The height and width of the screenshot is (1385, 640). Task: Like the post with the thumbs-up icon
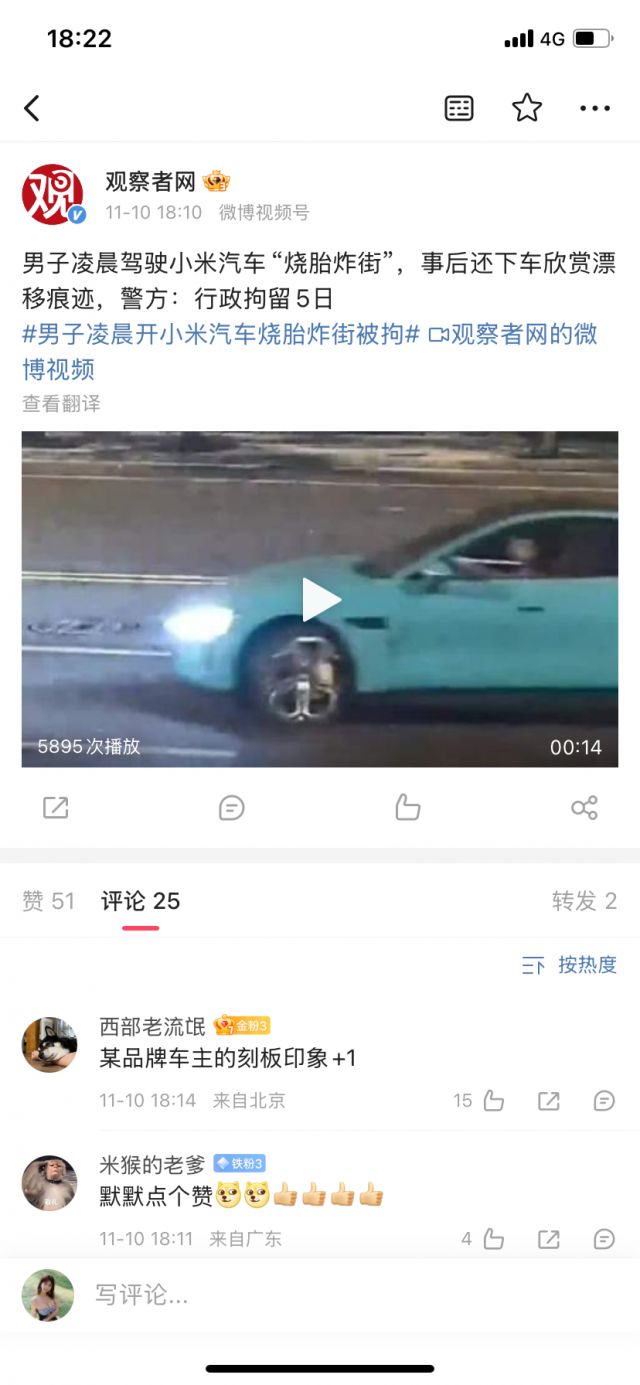pos(408,808)
